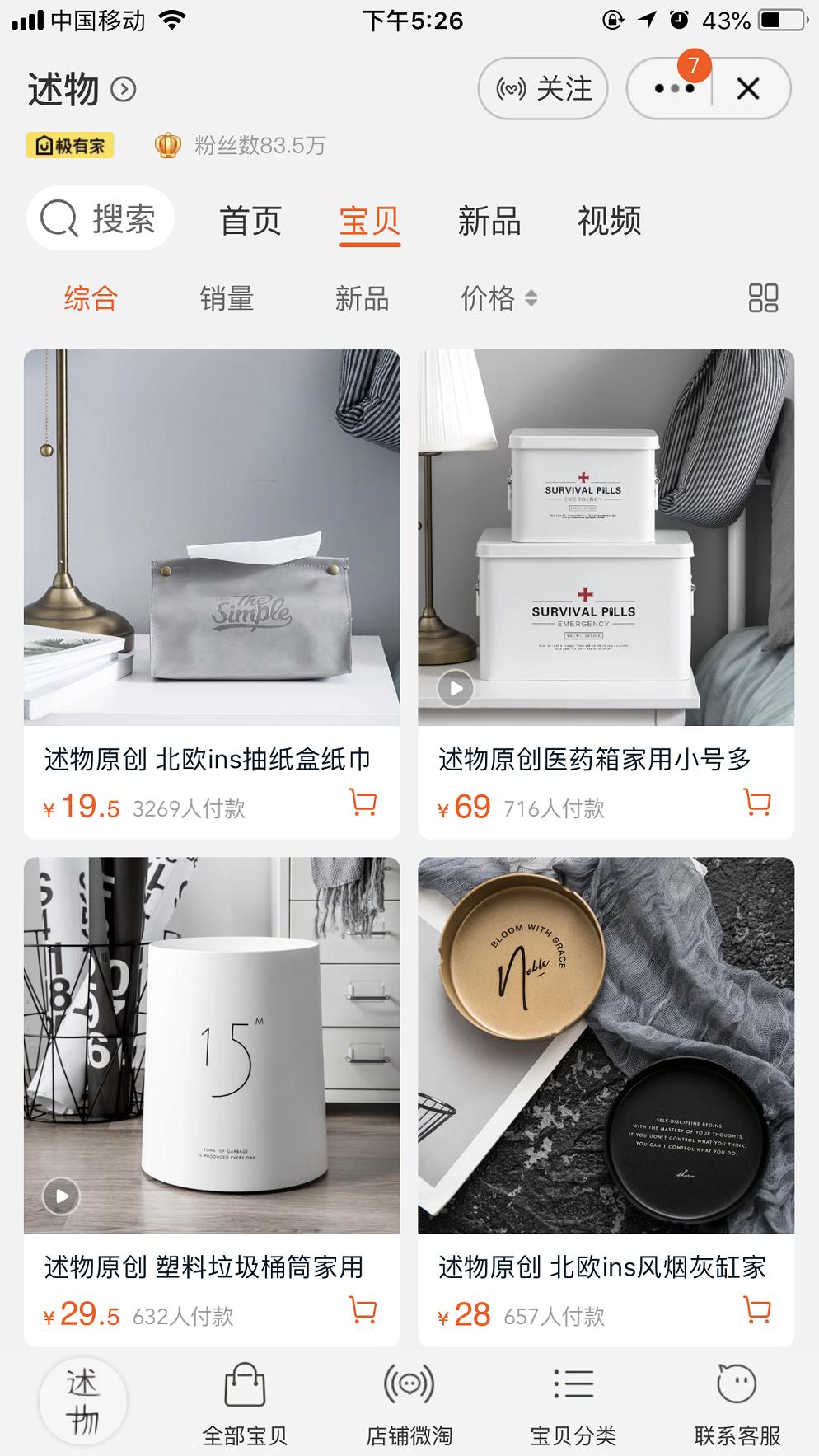The image size is (819, 1456).
Task: Switch to the 视频 tab
Action: click(609, 221)
